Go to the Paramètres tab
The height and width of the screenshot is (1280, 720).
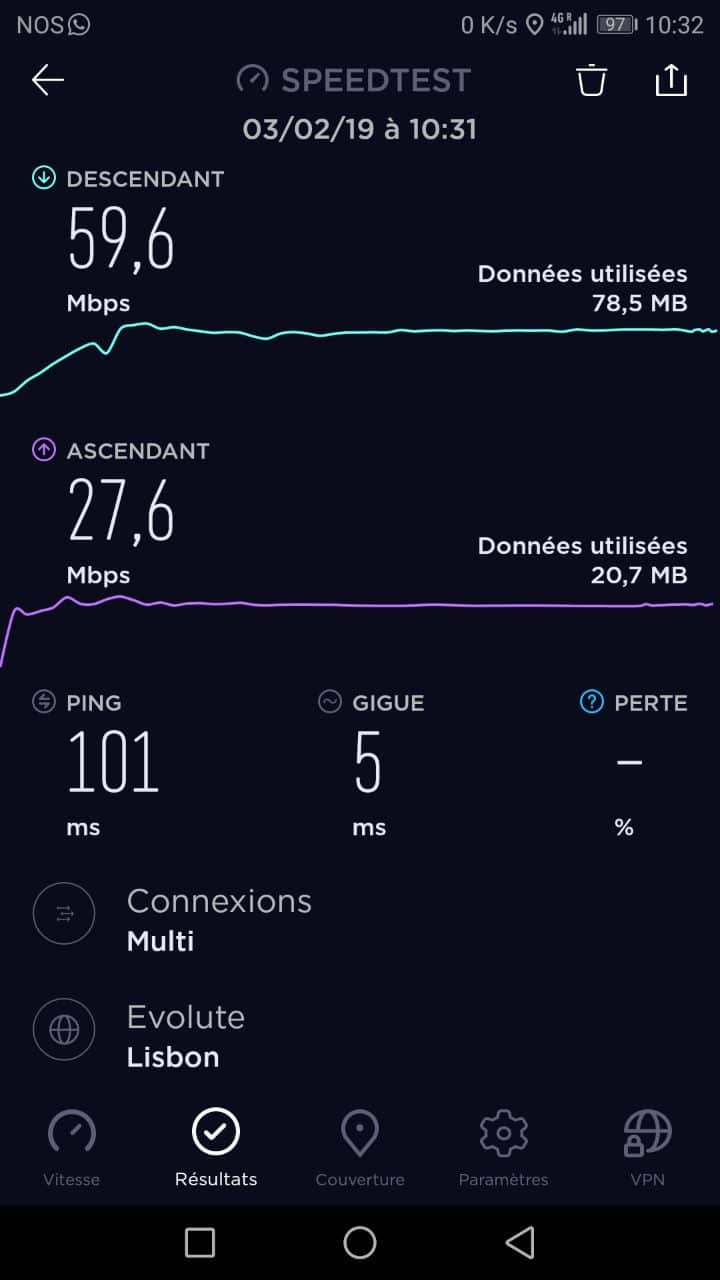click(x=504, y=1147)
